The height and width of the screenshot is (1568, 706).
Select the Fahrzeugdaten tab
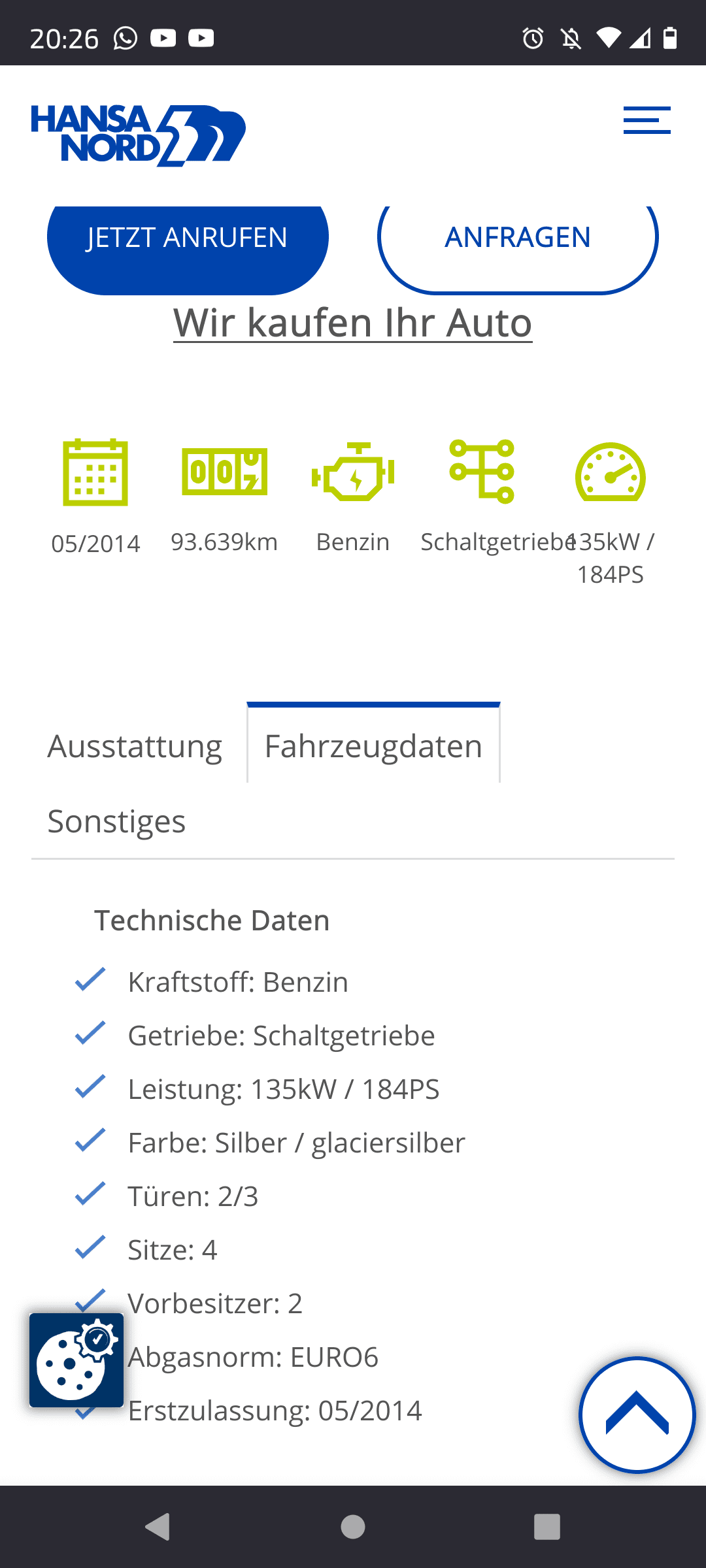point(373,746)
